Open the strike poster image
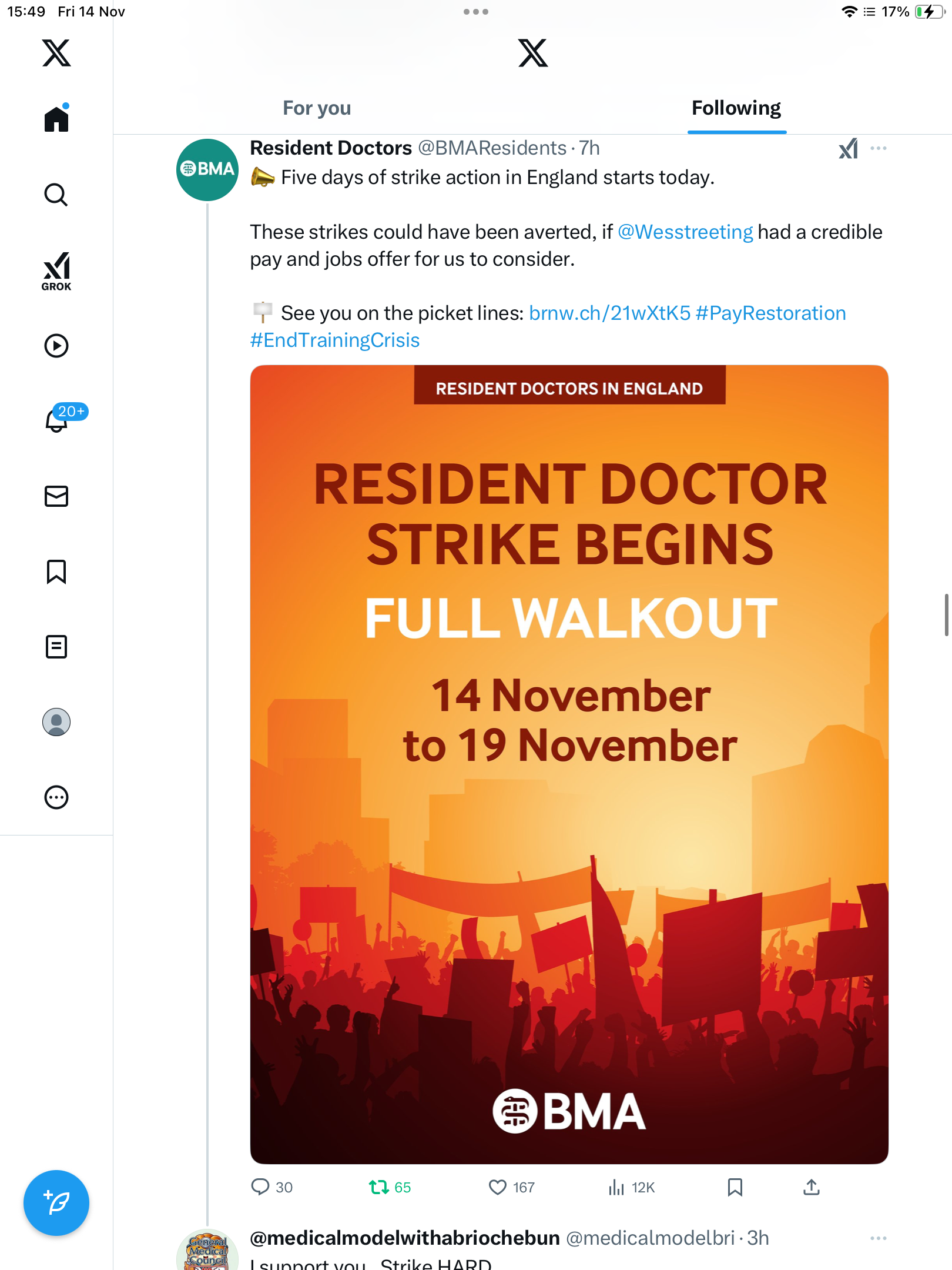 pyautogui.click(x=569, y=764)
